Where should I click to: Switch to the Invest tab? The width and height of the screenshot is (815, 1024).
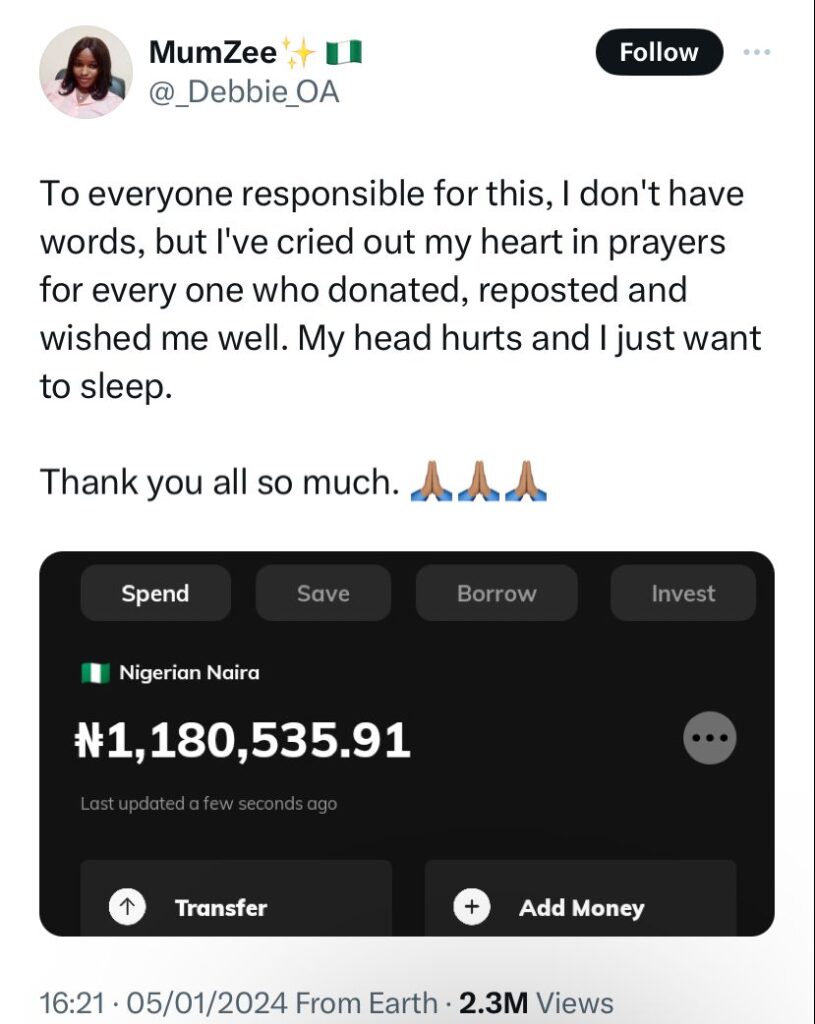(683, 593)
